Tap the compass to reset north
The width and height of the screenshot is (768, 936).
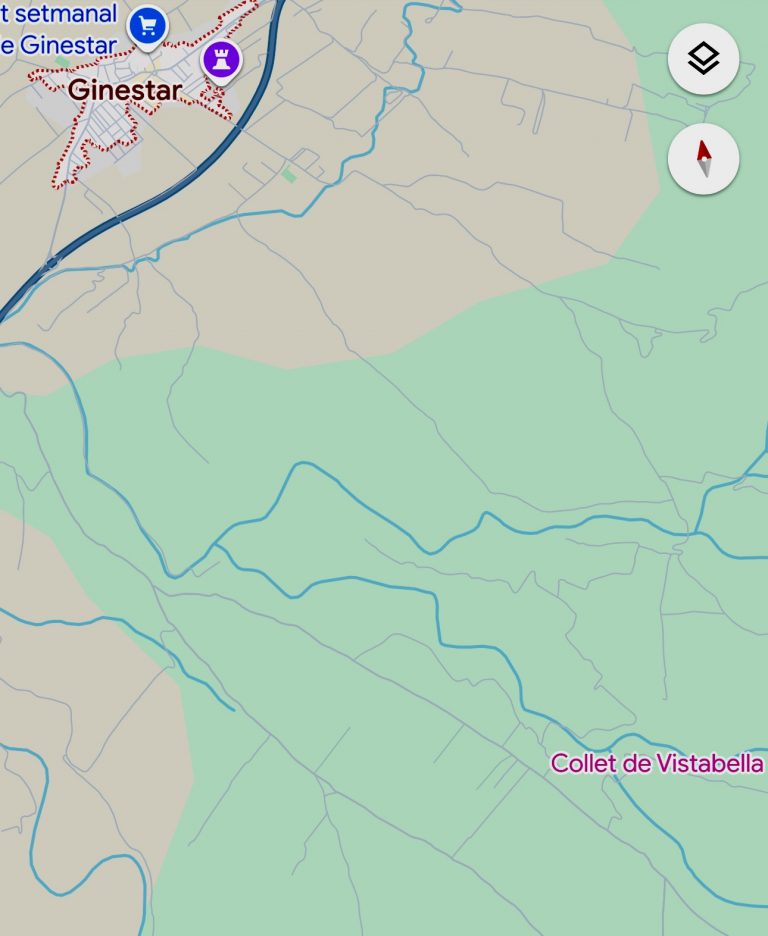tap(703, 158)
